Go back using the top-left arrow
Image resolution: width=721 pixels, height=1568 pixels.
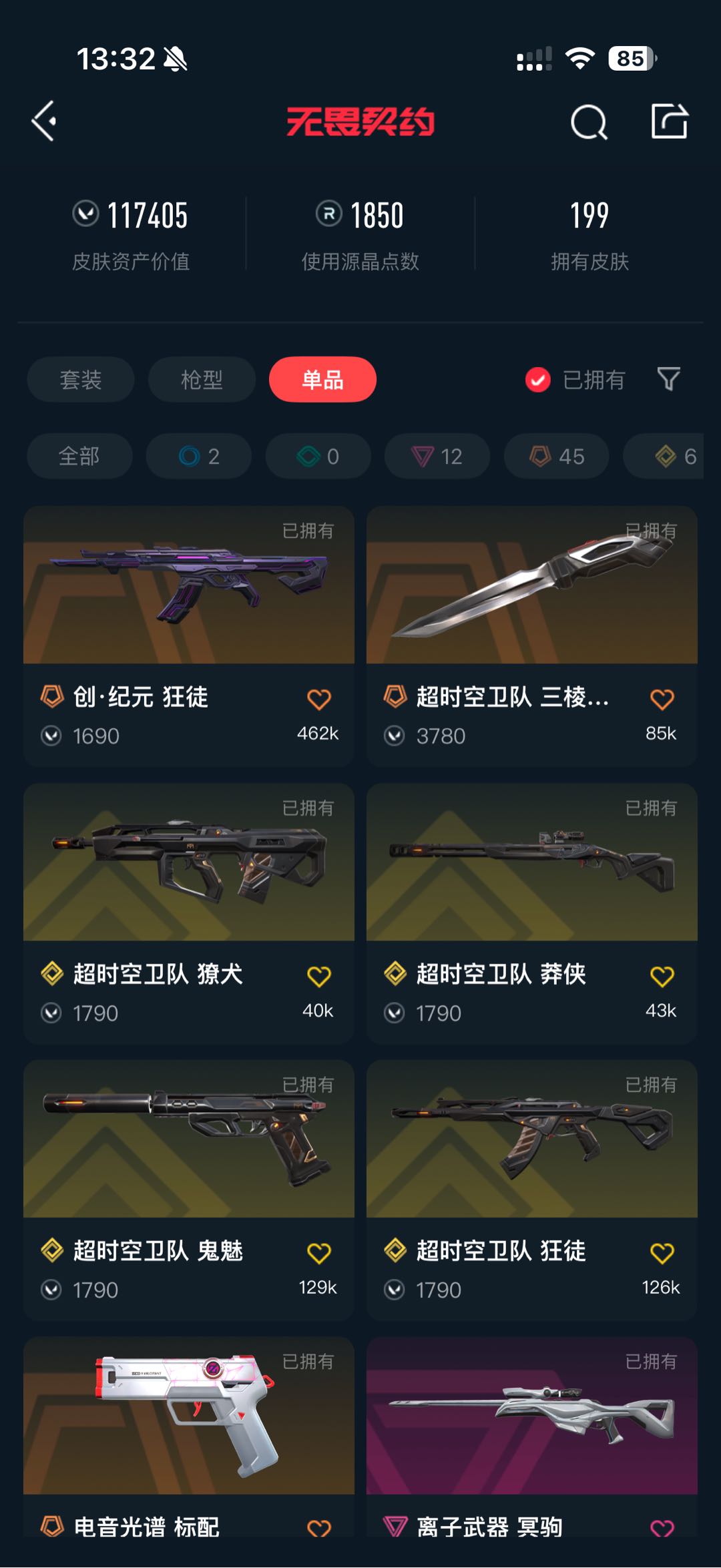click(x=45, y=121)
